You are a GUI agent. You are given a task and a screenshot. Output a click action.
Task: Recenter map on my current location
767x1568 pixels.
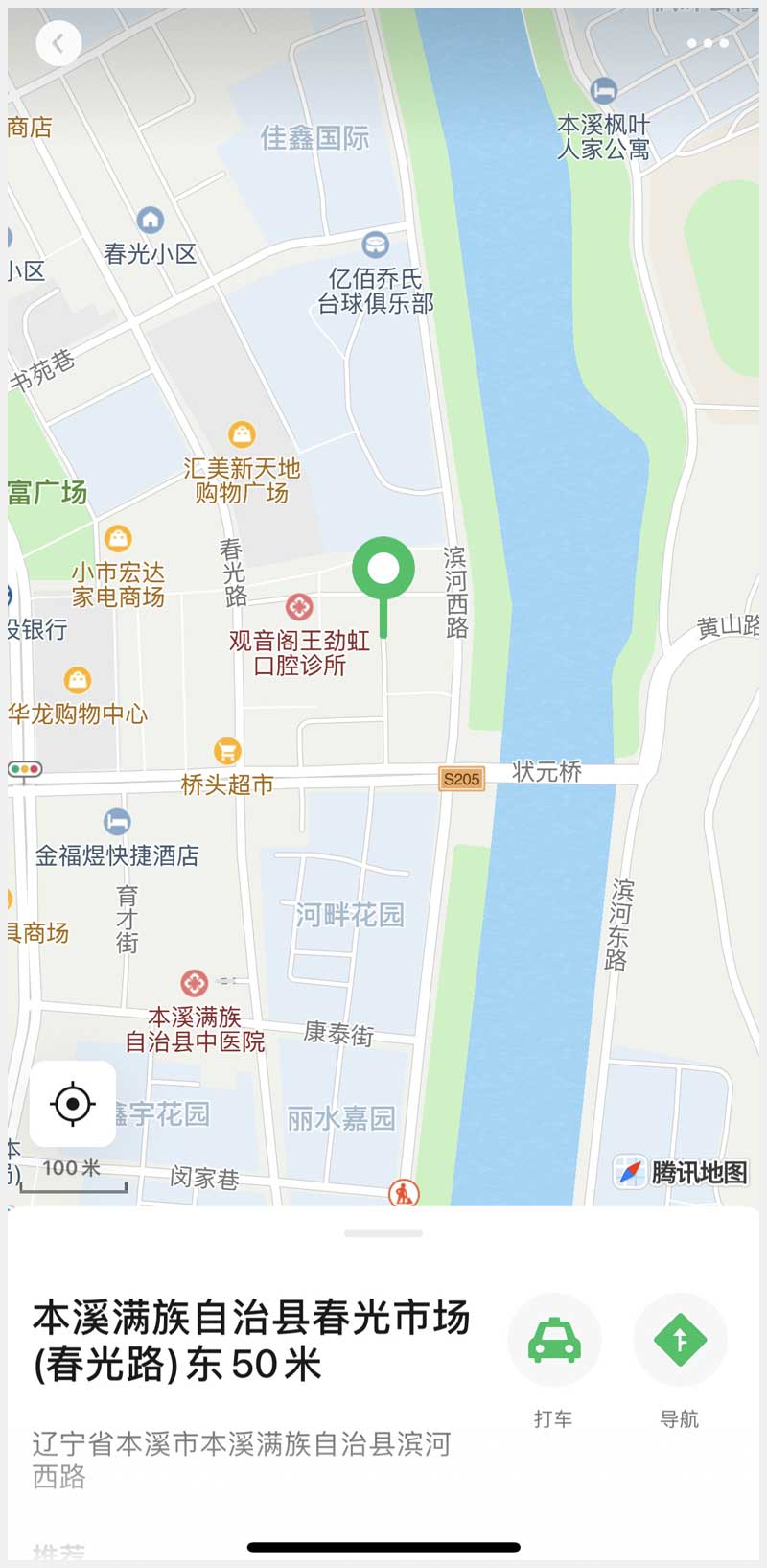(73, 1104)
